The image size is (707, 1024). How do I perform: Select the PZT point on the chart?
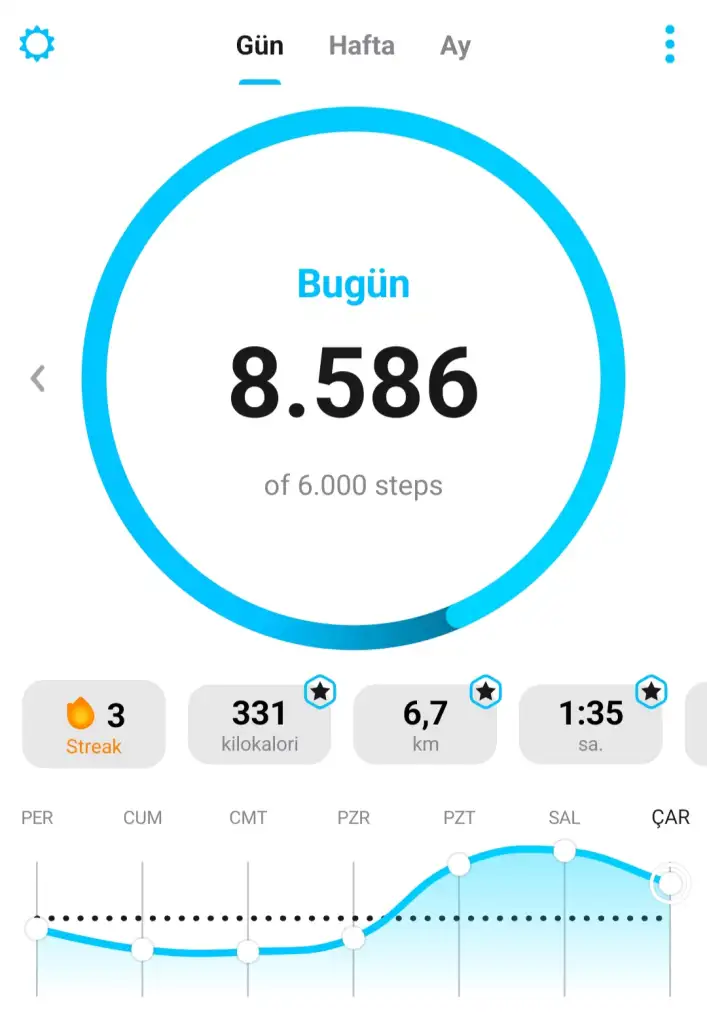coord(459,864)
